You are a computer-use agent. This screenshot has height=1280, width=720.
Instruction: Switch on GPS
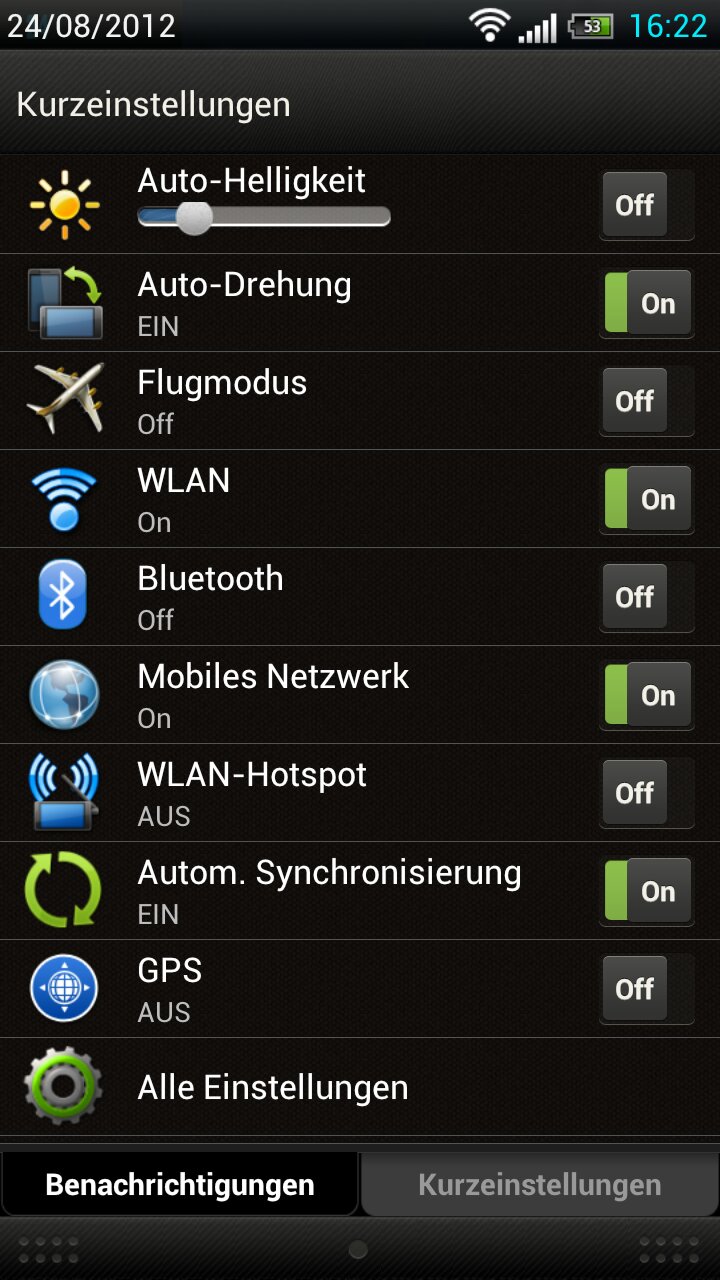(647, 989)
